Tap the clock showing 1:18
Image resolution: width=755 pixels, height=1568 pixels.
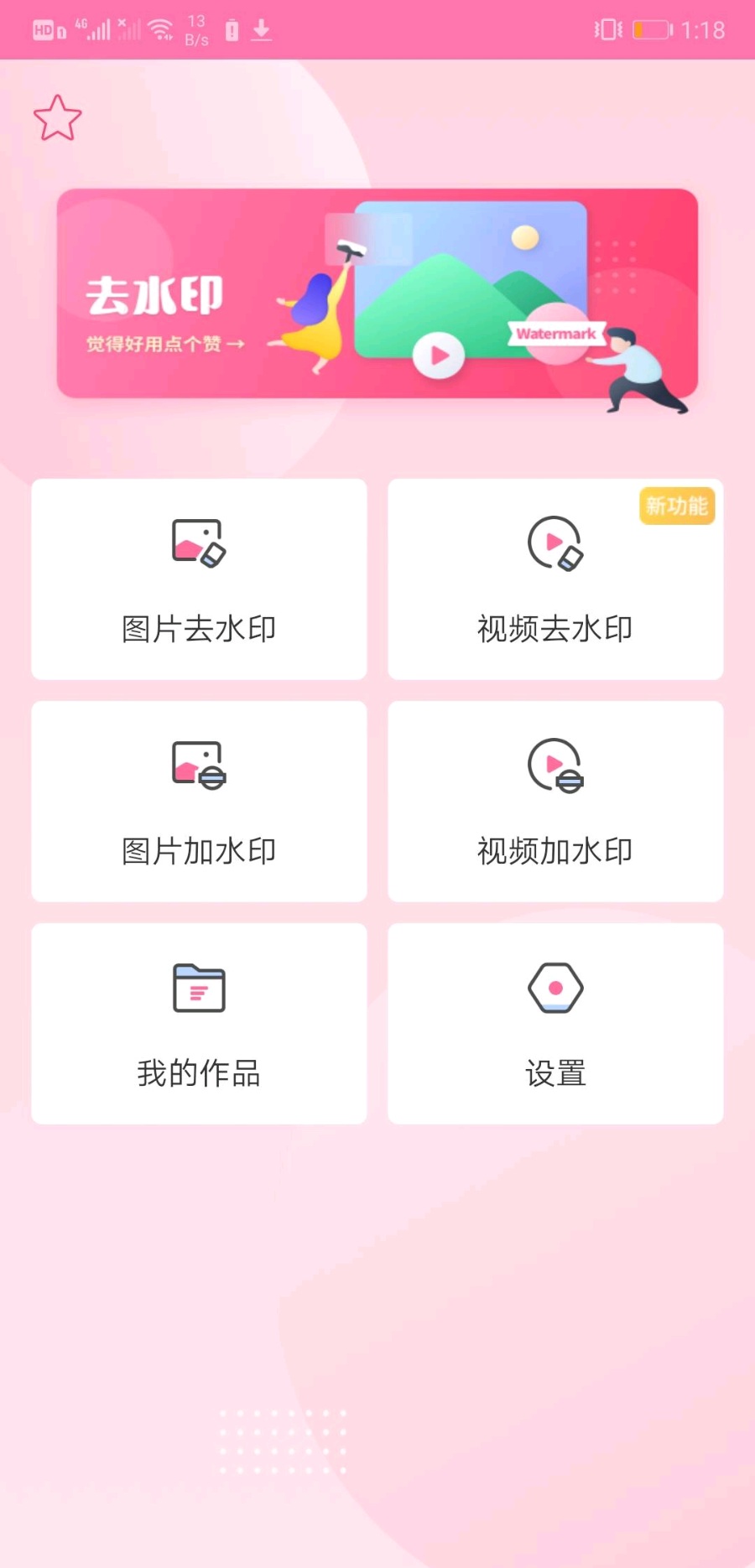click(x=703, y=29)
